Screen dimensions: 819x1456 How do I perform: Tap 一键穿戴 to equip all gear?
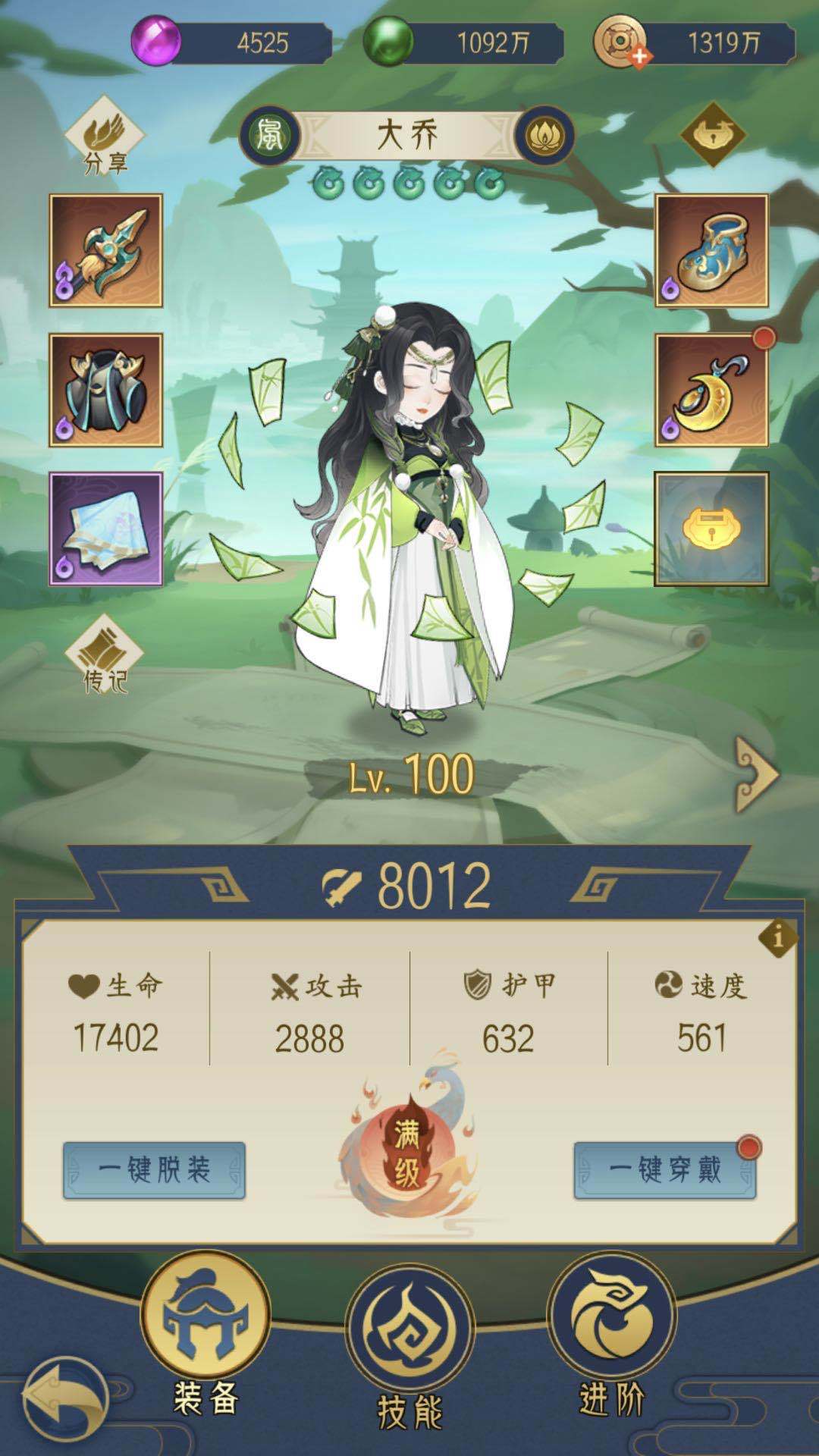(x=665, y=1170)
